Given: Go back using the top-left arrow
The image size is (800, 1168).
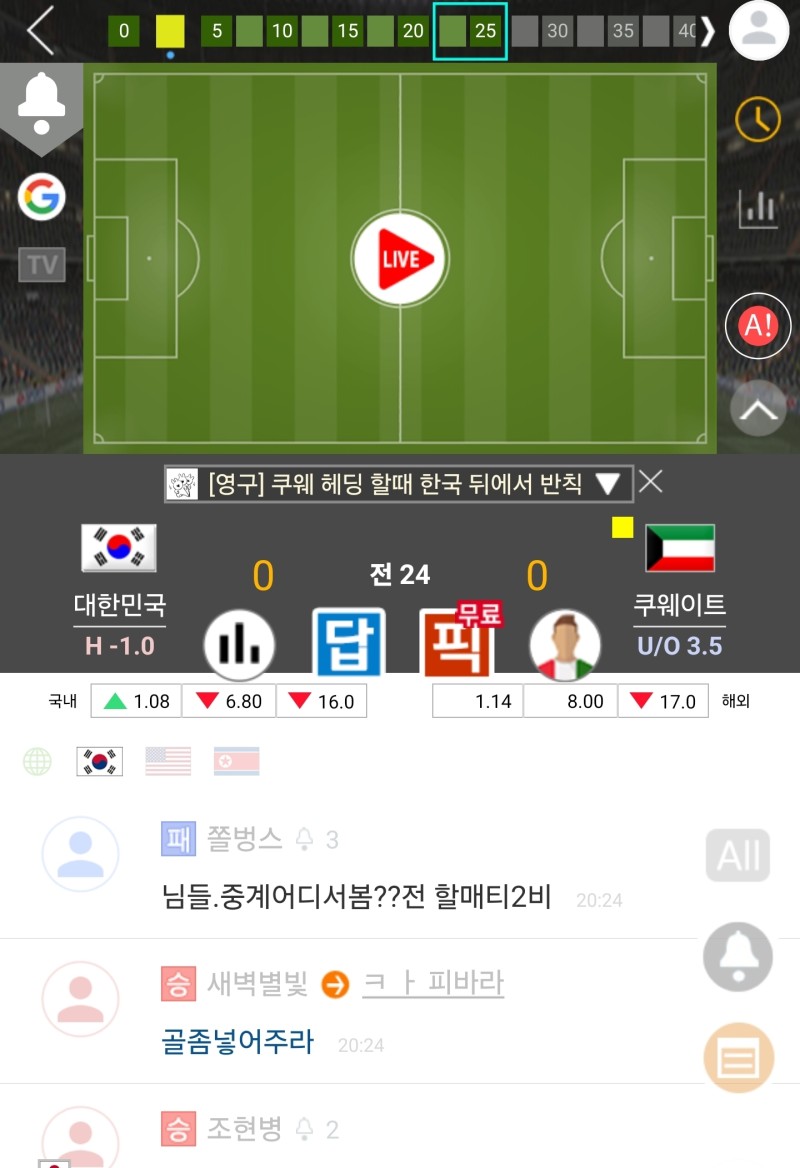Looking at the screenshot, I should (41, 30).
